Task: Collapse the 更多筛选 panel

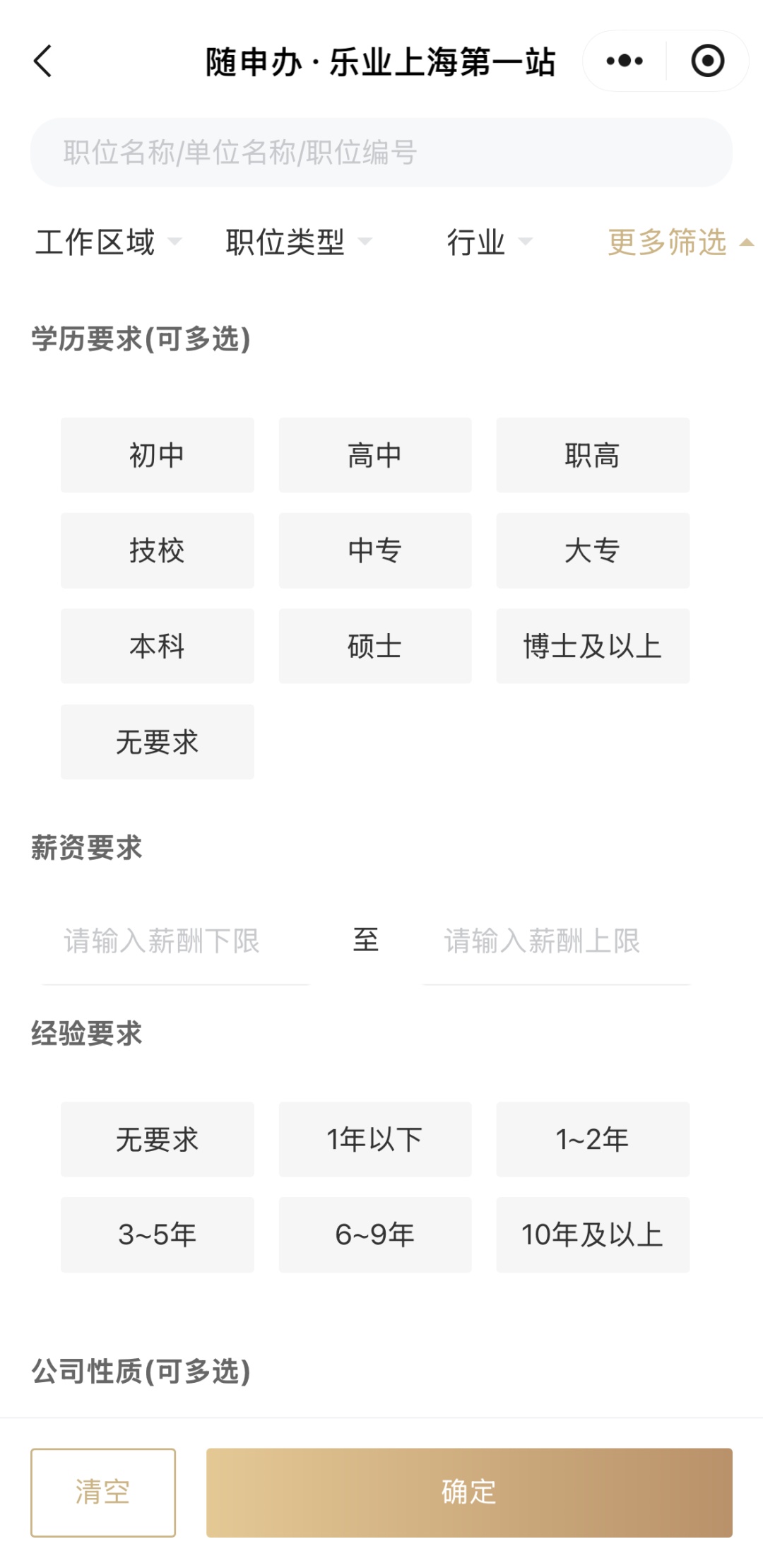Action: (x=680, y=242)
